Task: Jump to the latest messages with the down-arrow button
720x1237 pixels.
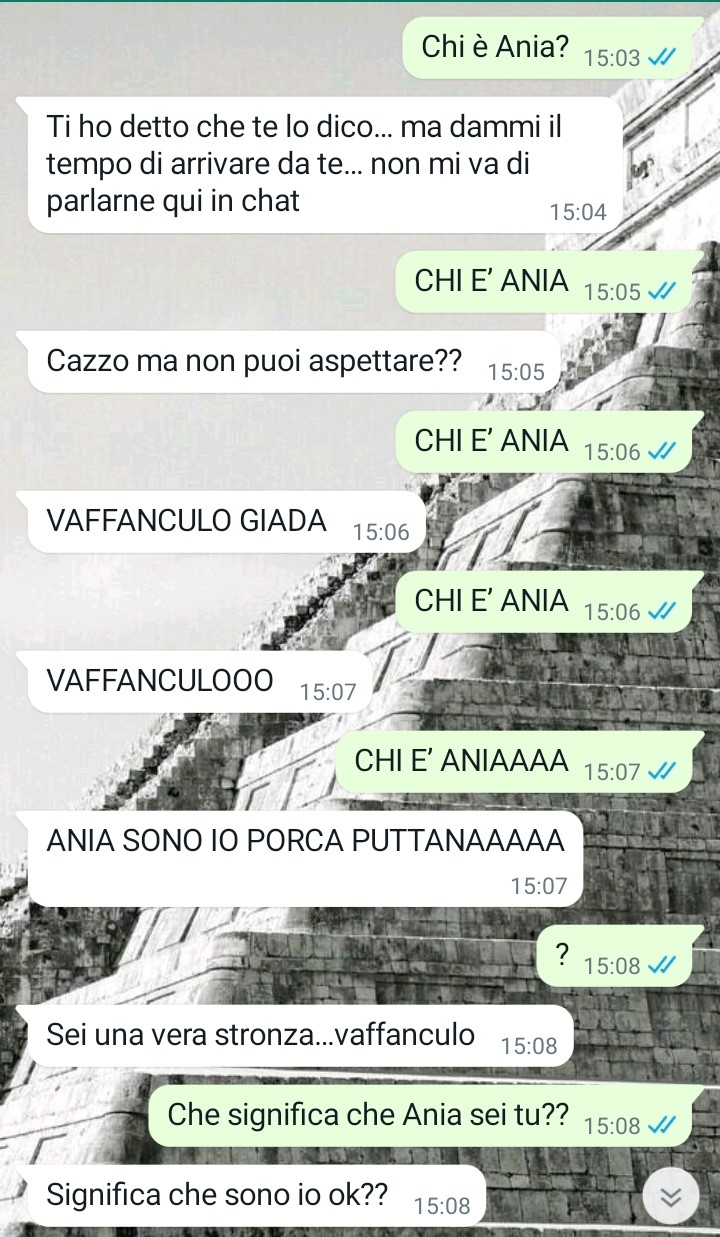Action: click(x=670, y=1197)
